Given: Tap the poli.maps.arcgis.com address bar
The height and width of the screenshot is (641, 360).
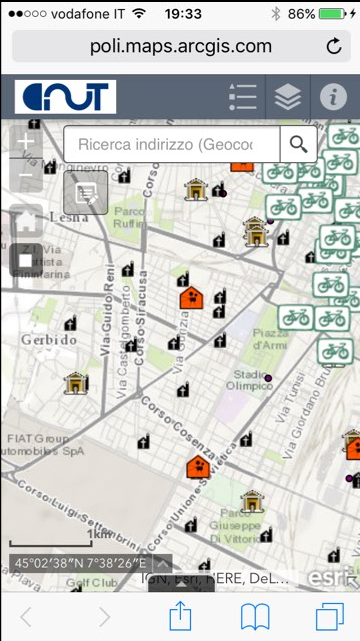Looking at the screenshot, I should (181, 46).
